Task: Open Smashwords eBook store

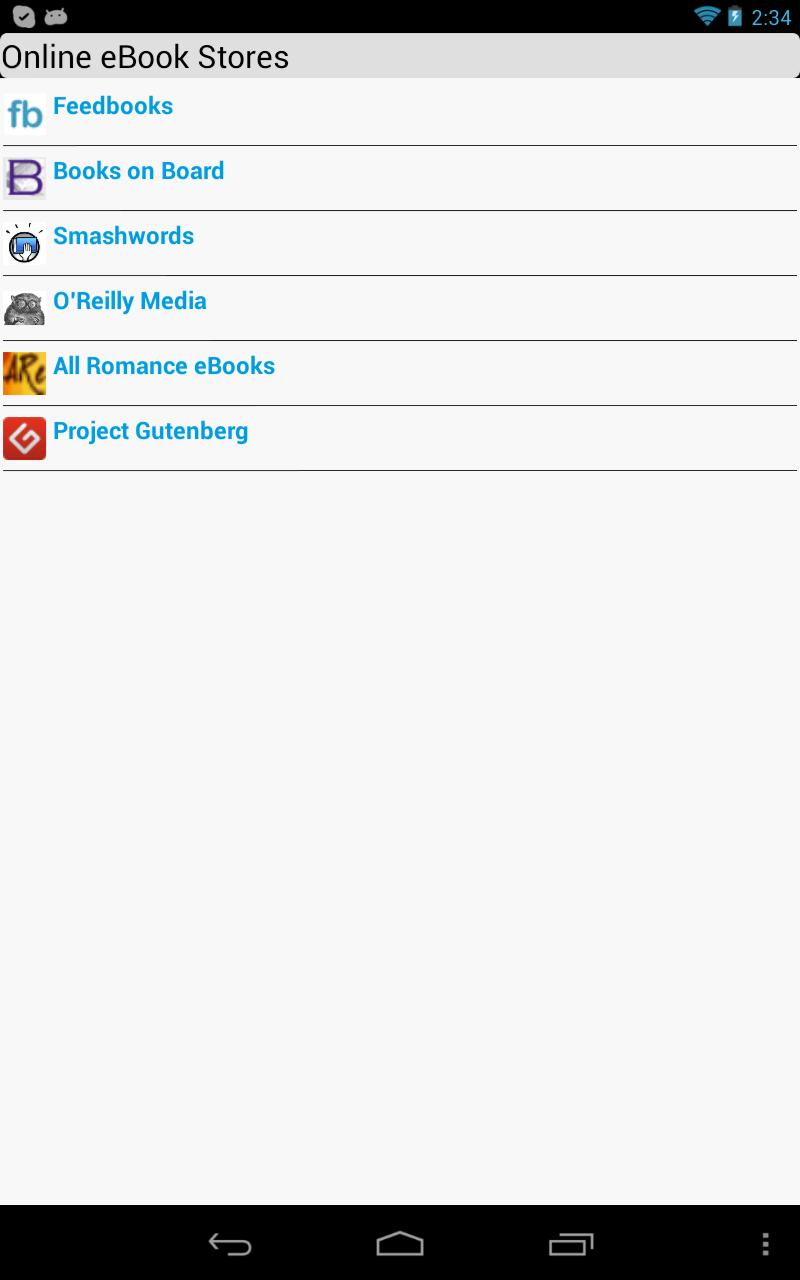Action: (x=123, y=237)
